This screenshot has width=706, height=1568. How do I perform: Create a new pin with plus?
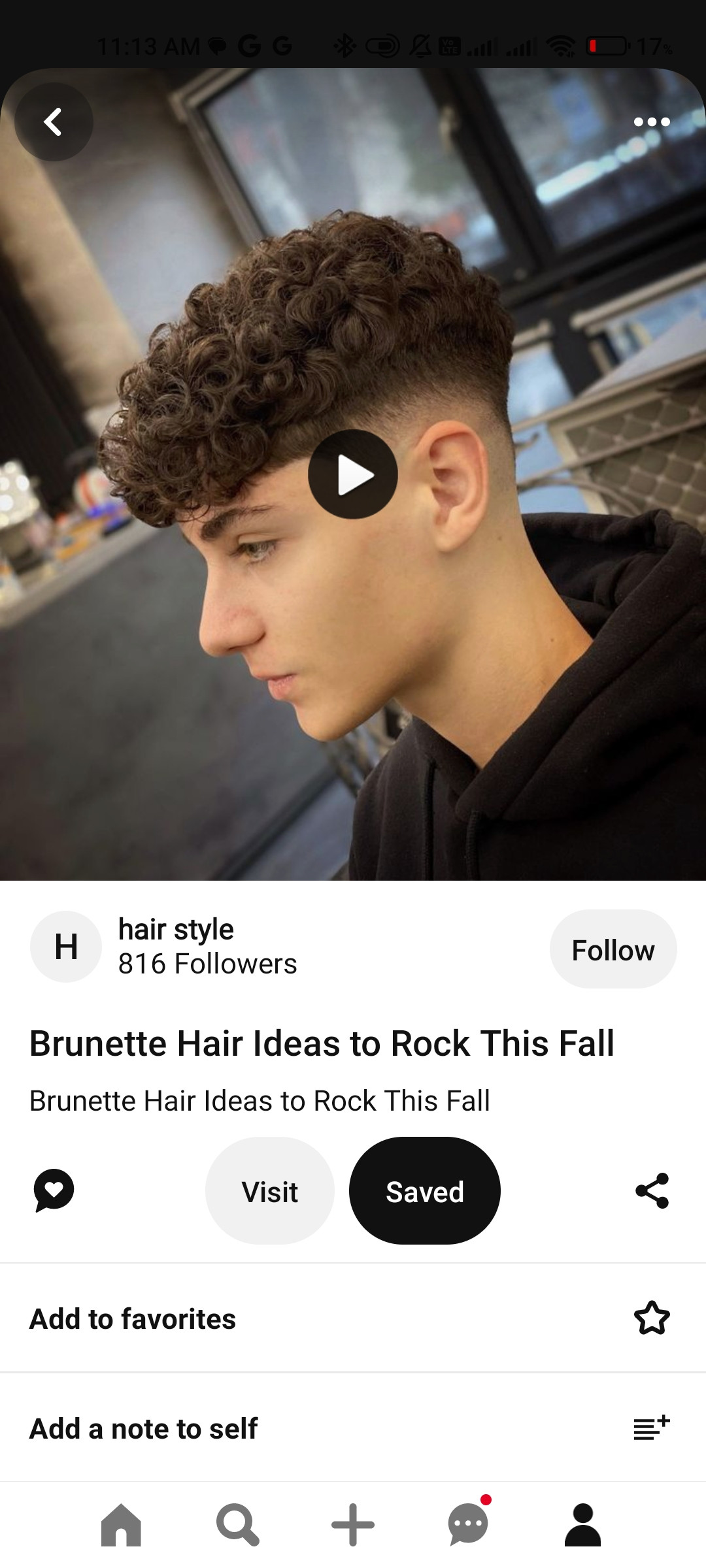tap(353, 1525)
